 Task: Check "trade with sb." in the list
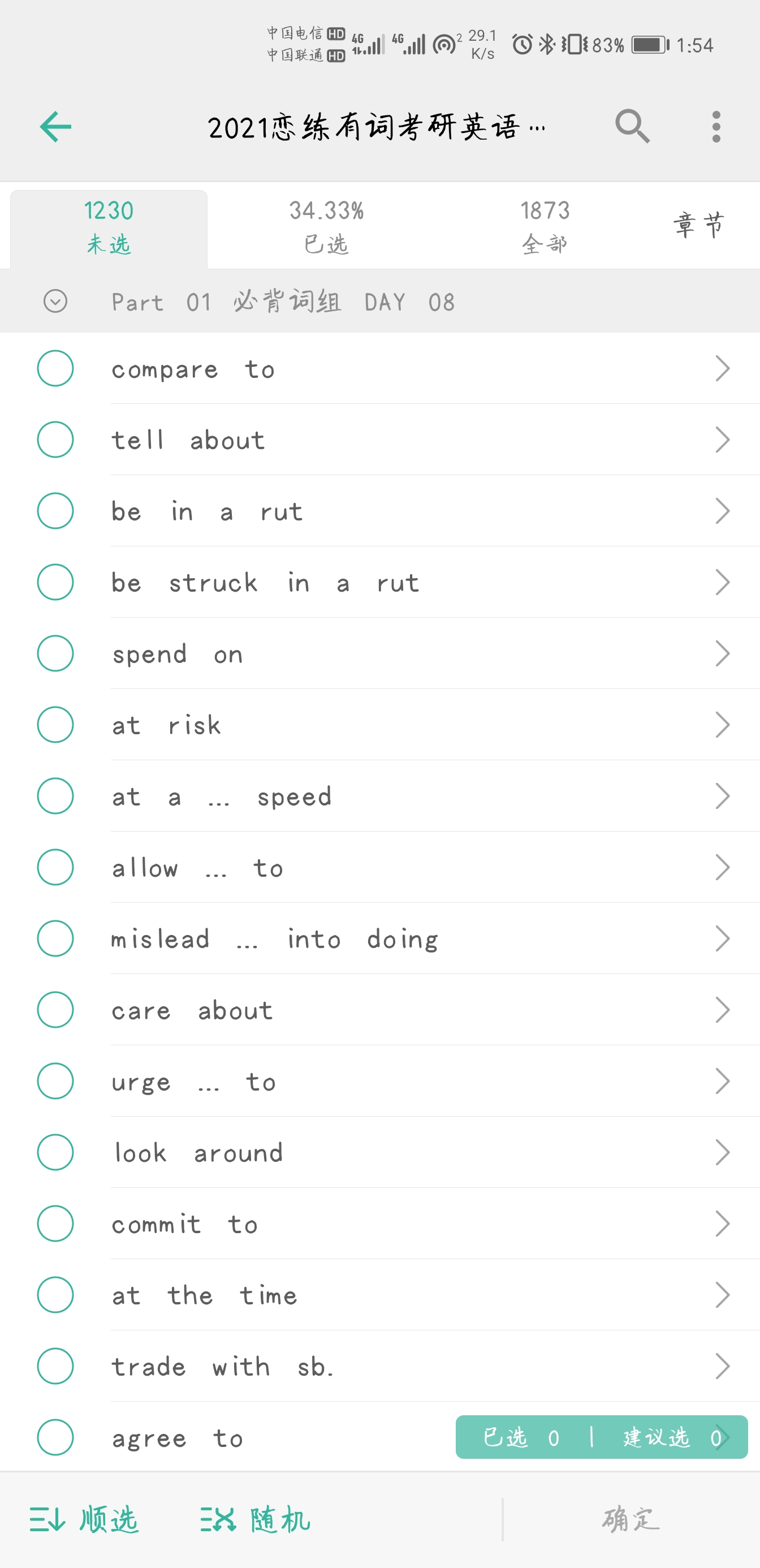point(55,1366)
